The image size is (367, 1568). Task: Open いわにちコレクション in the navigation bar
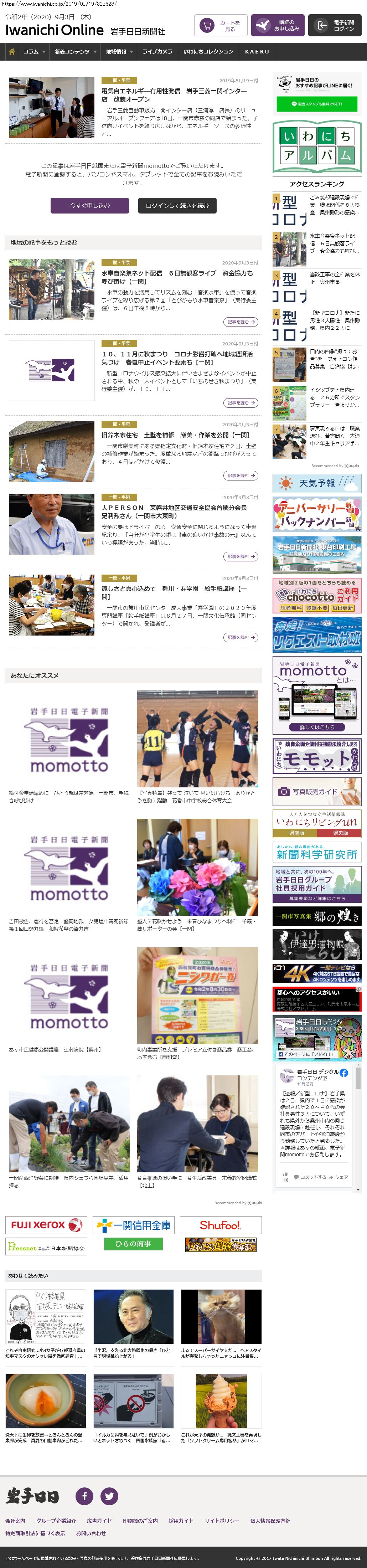[x=208, y=52]
